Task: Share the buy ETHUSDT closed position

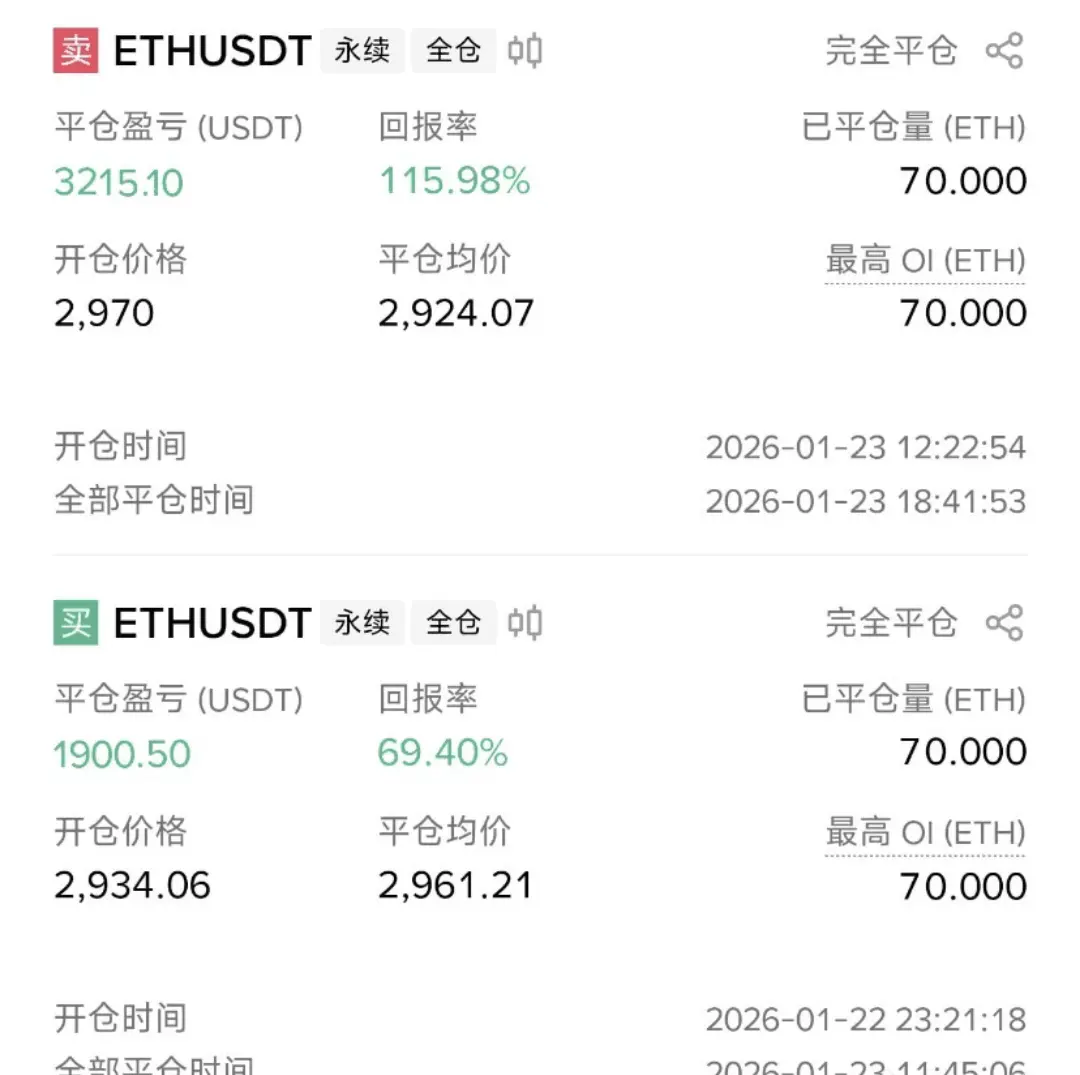Action: coord(1004,623)
